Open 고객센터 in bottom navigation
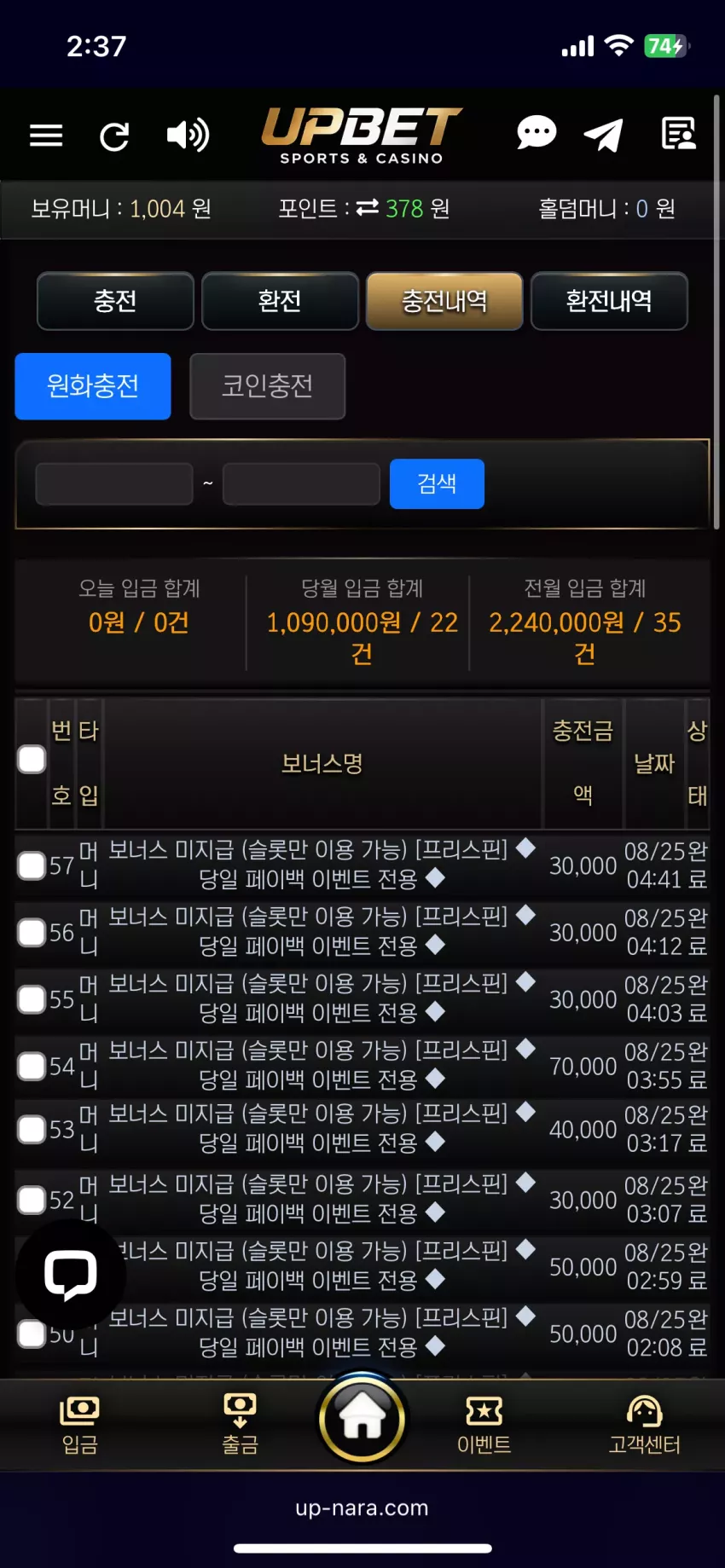 644,1425
